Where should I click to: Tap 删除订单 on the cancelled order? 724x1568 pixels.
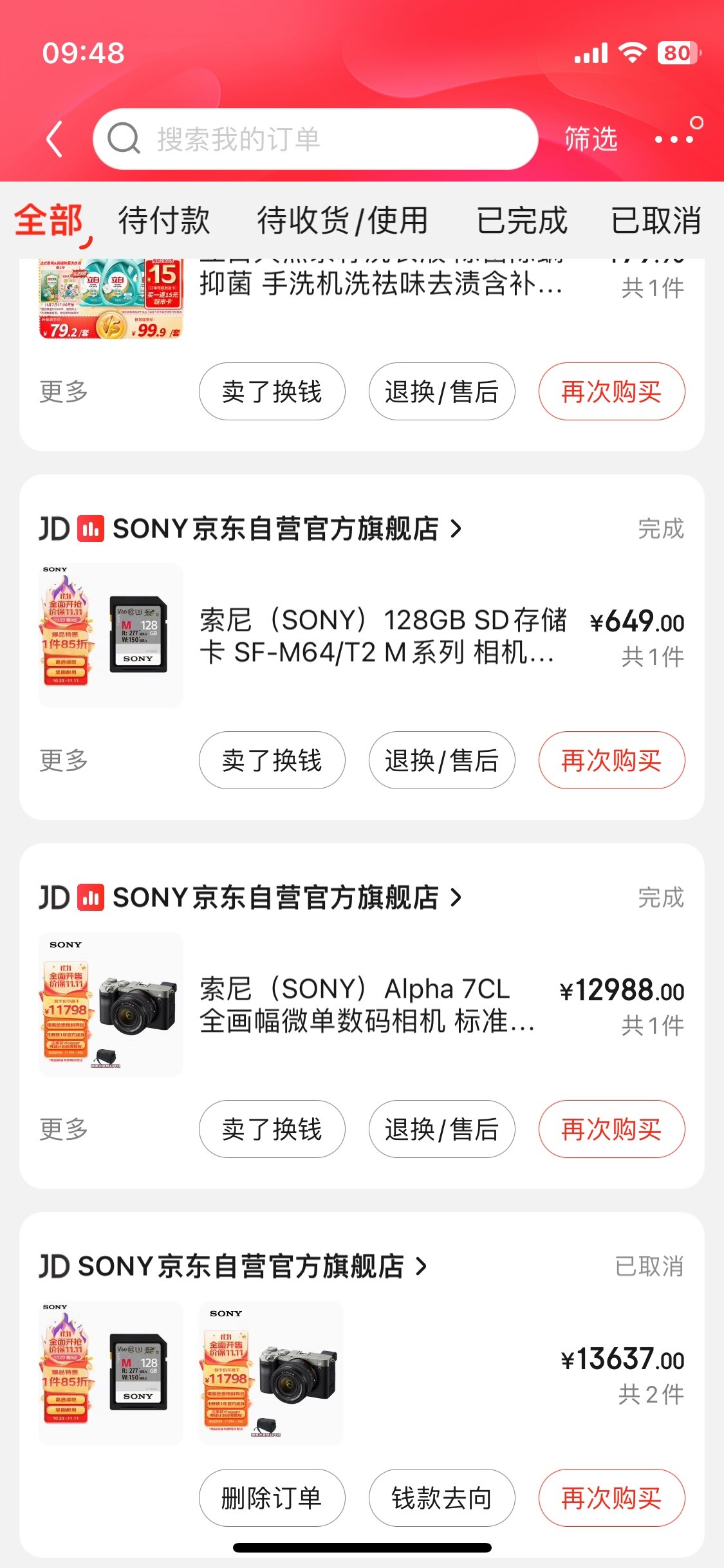coord(272,1498)
